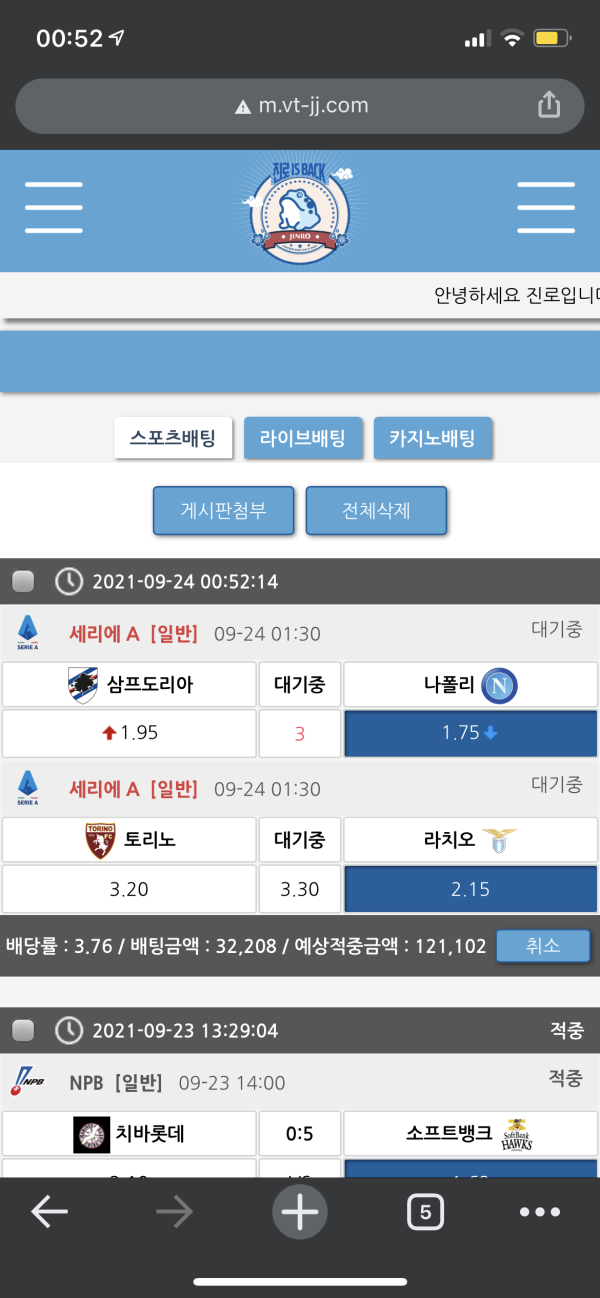Open the left hamburger menu

coord(53,208)
